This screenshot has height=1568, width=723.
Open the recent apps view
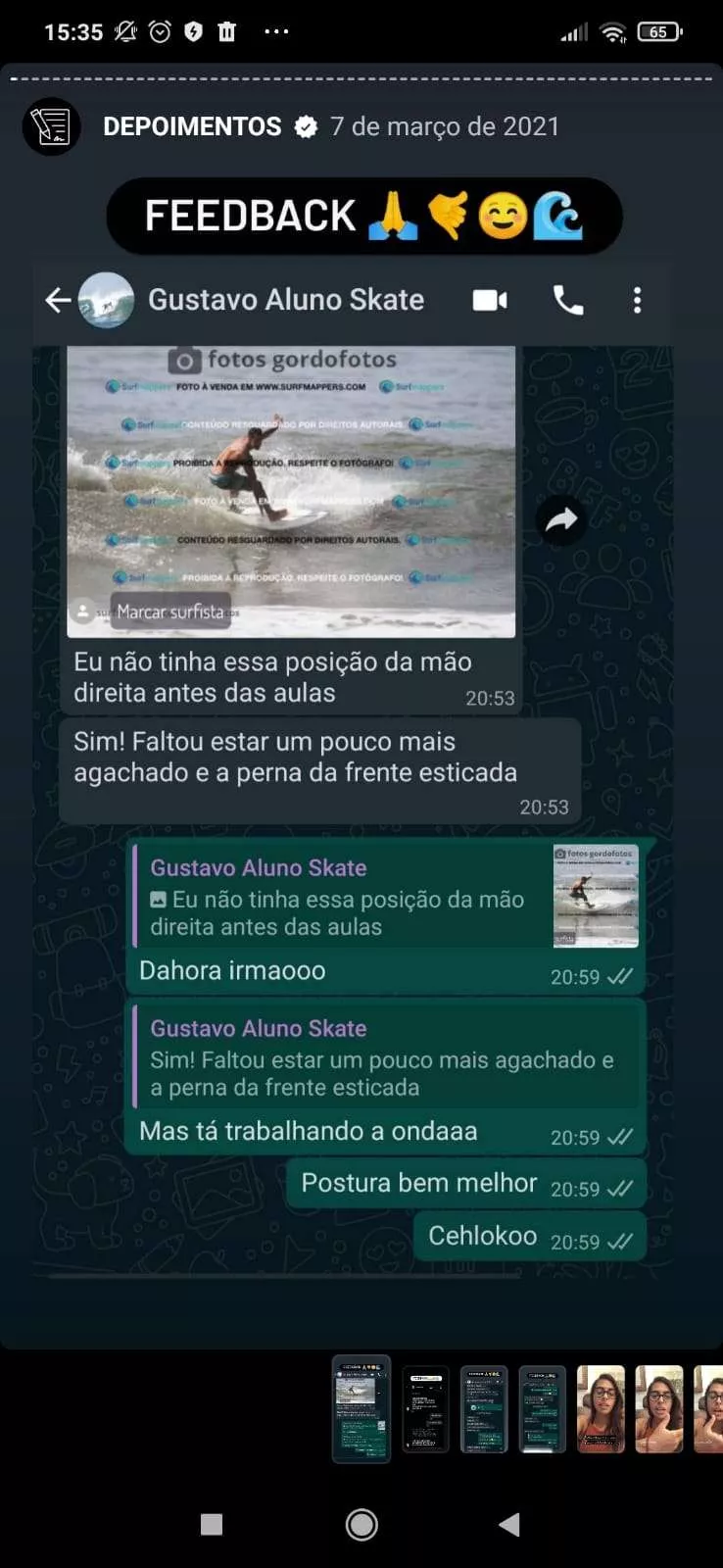pos(212,1524)
